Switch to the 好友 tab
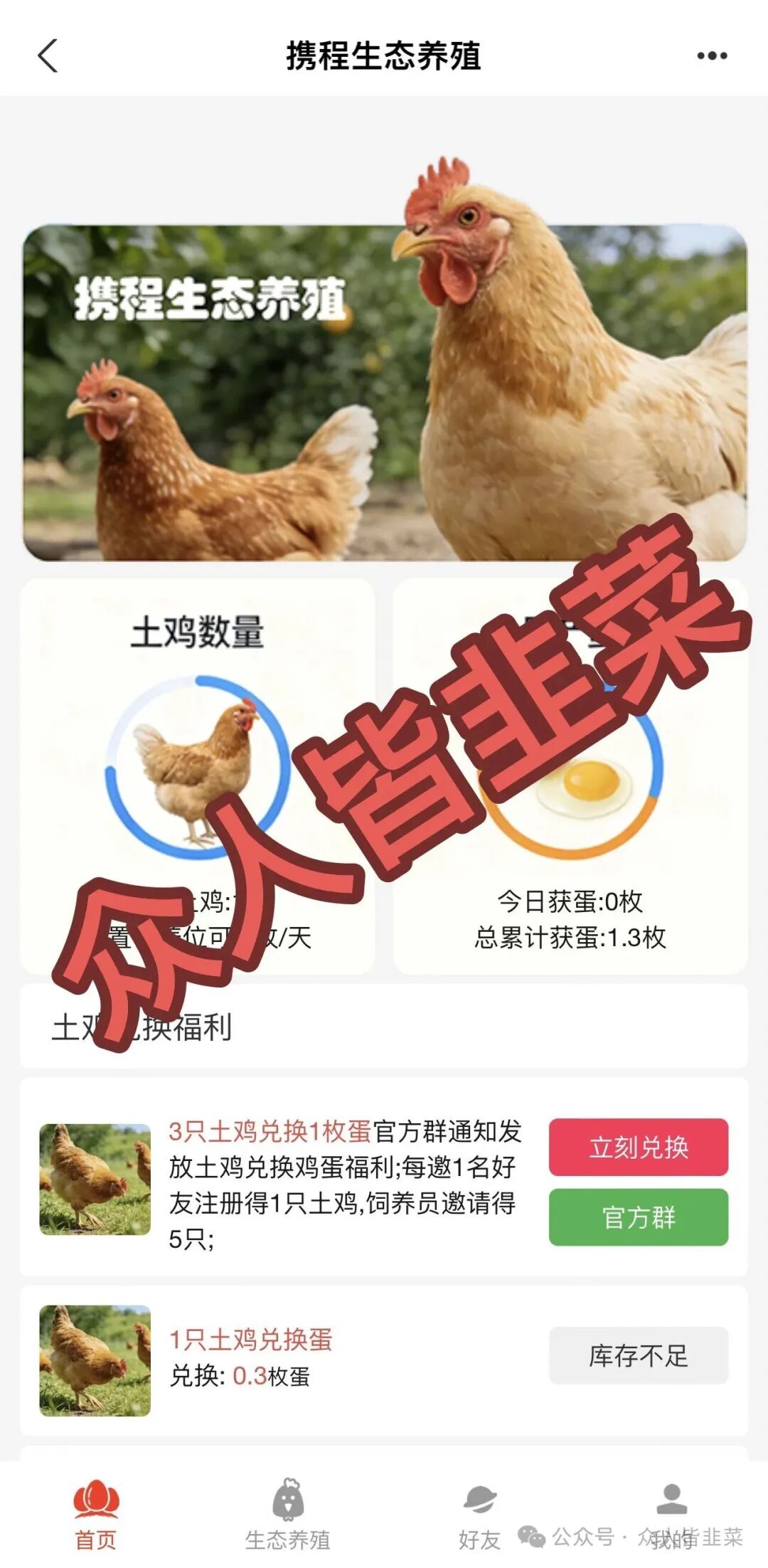 coord(478,1515)
